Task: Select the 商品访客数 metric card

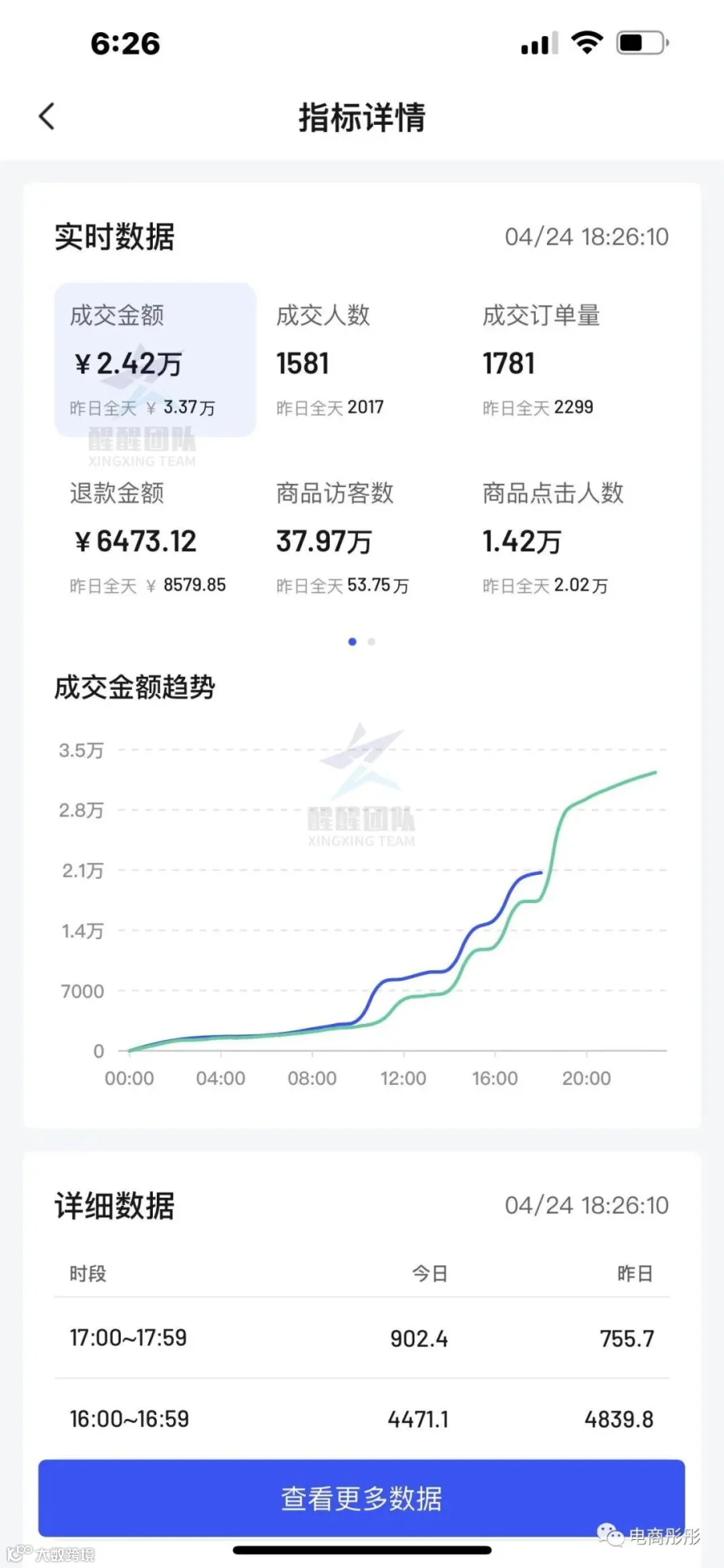Action: [362, 538]
